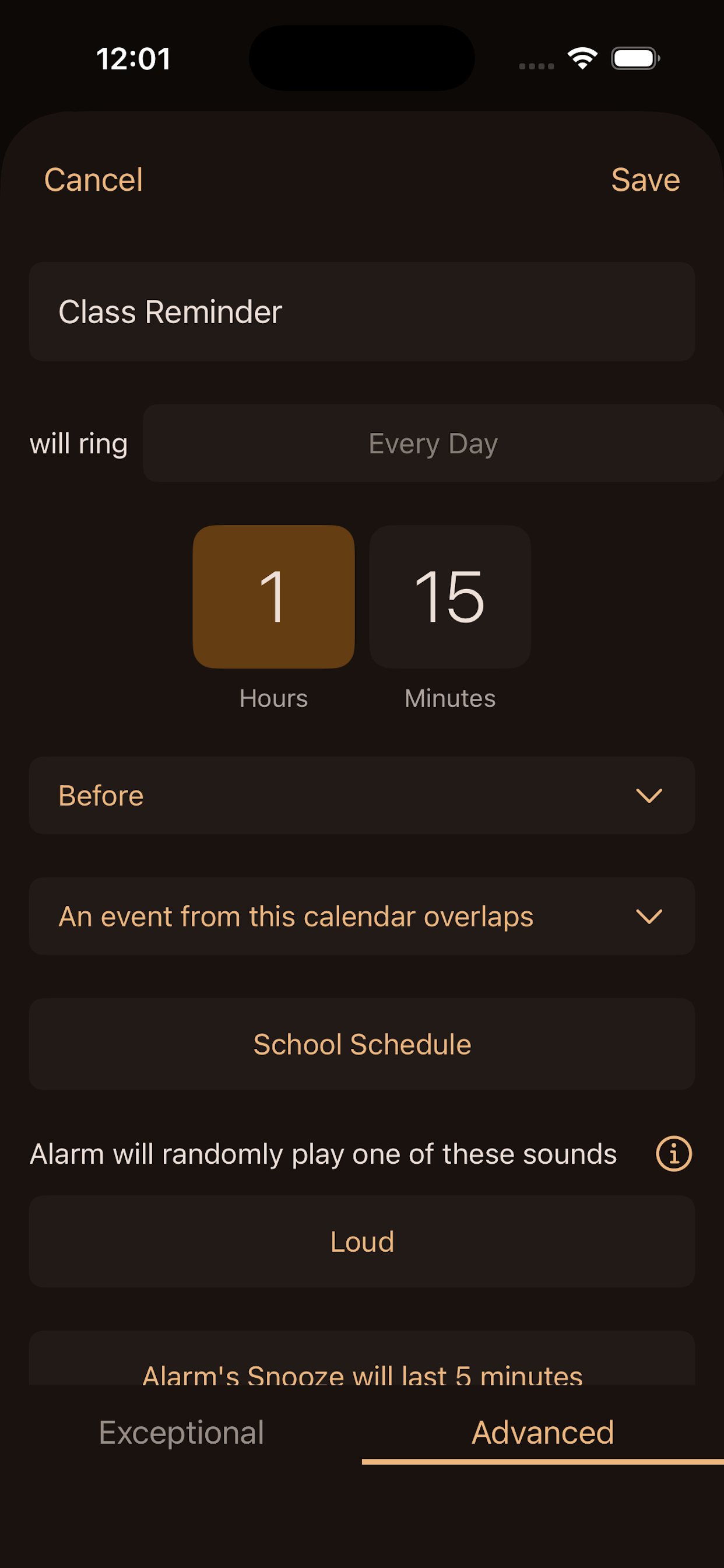Open the Loud sound selector
Image resolution: width=724 pixels, height=1568 pixels.
(361, 1241)
